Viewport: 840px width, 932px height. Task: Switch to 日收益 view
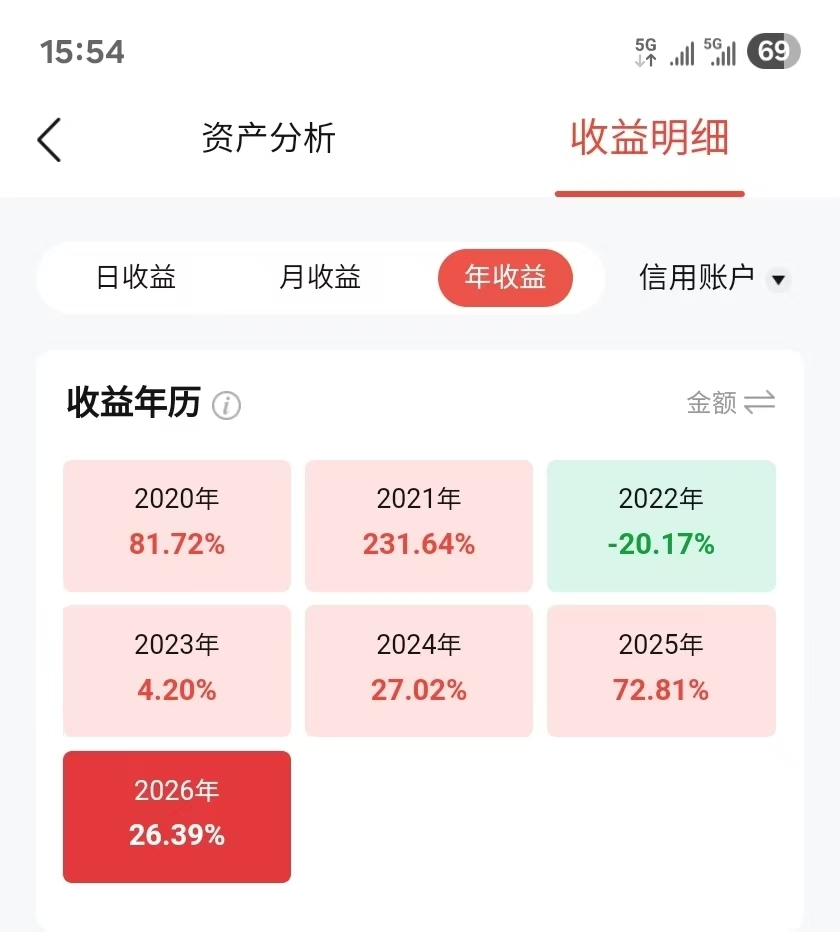136,278
